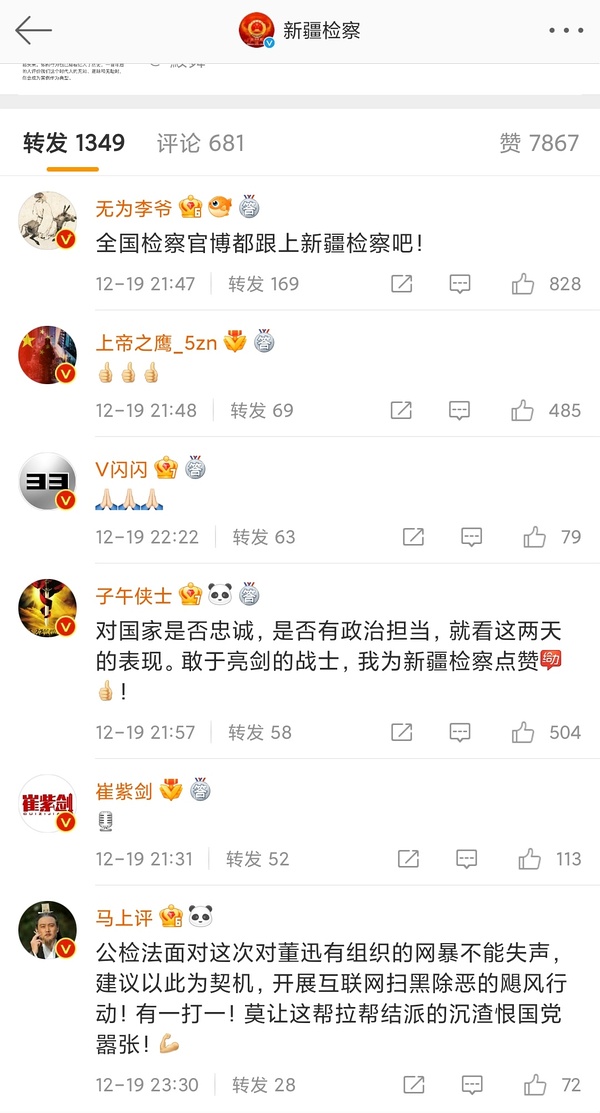This screenshot has height=1113, width=600.
Task: Comment on 子午侠士's repost
Action: point(459,732)
